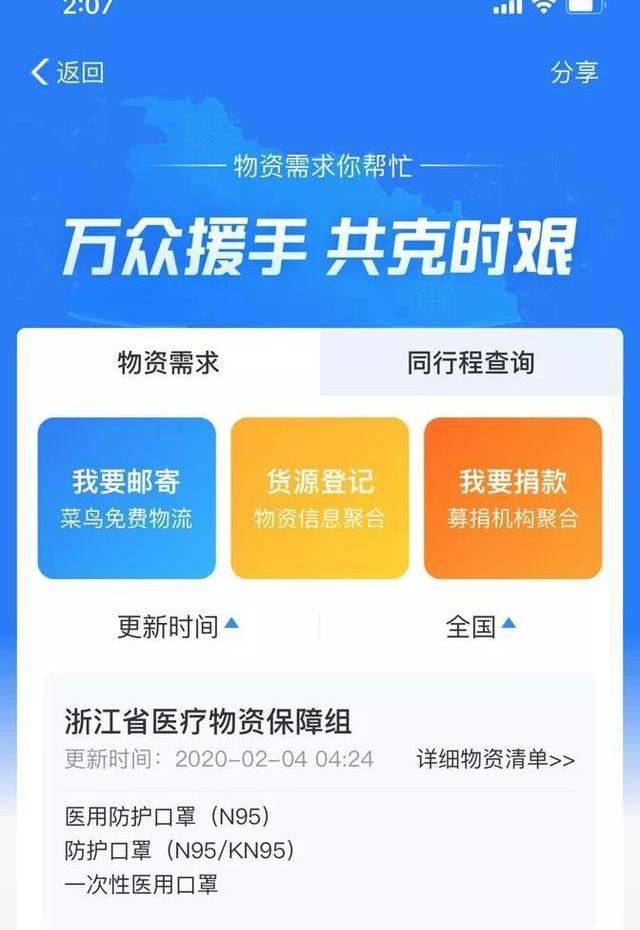Switch to the 物资需求 tab
The height and width of the screenshot is (930, 640).
(x=168, y=362)
